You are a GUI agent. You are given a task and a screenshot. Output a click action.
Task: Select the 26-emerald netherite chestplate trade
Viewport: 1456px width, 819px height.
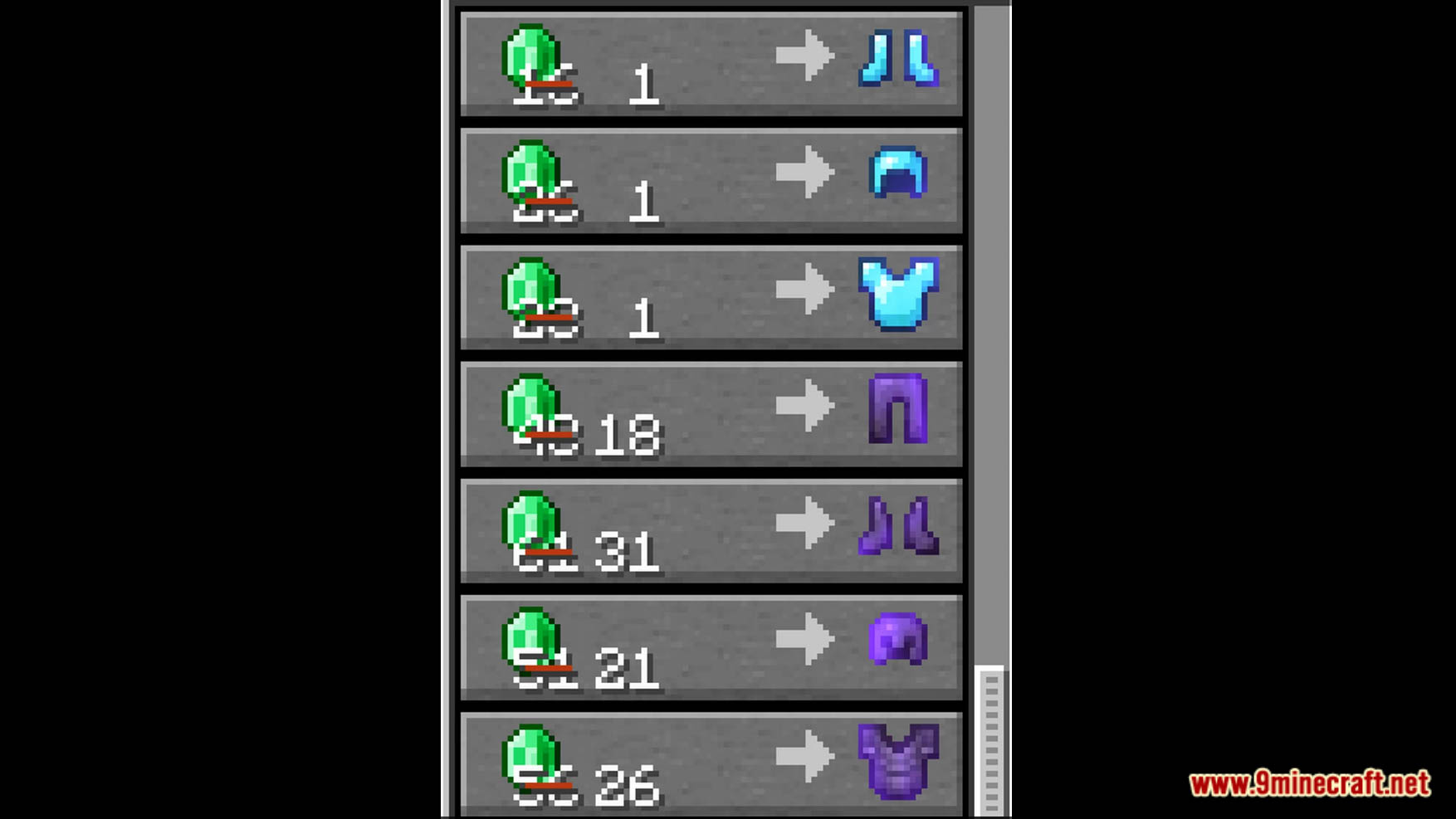711,763
